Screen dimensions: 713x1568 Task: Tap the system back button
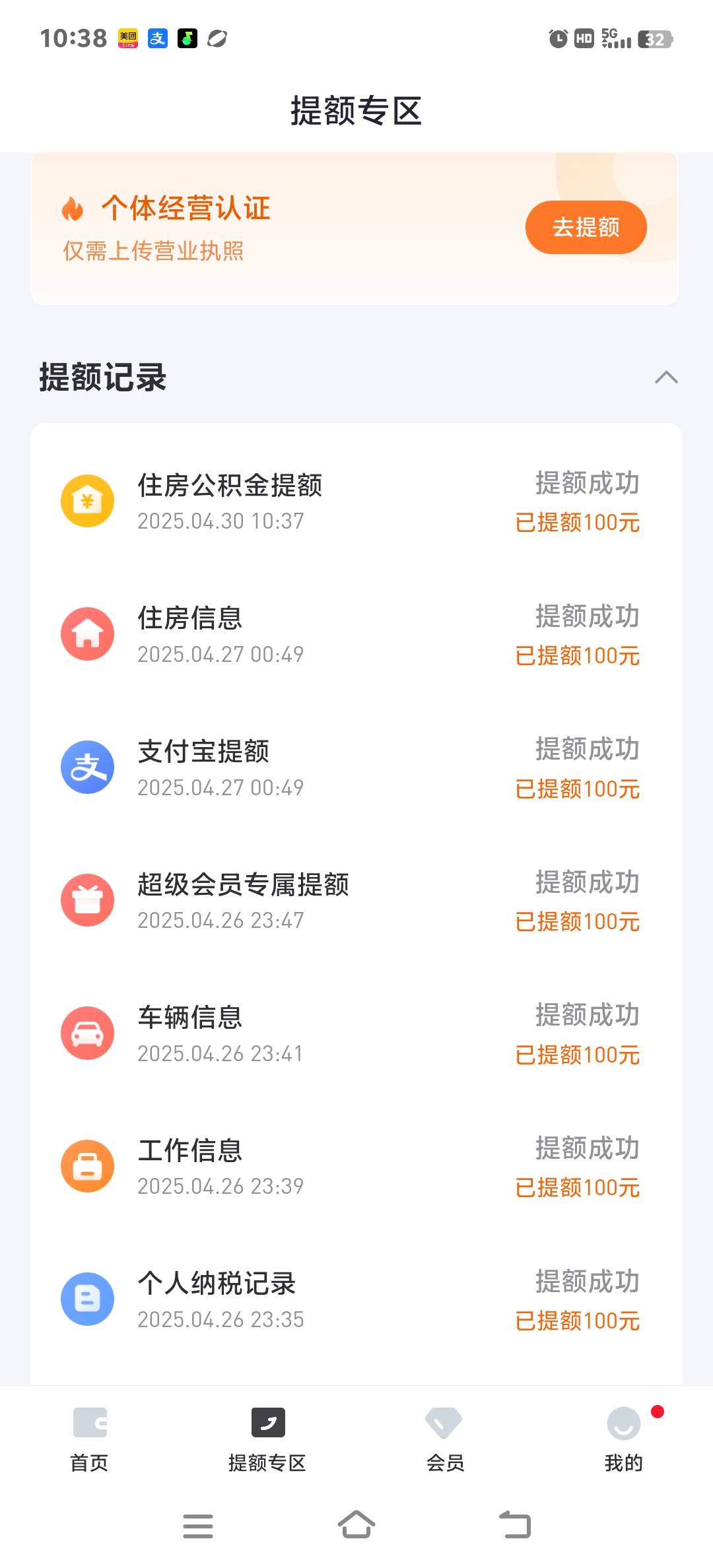coord(515,1525)
